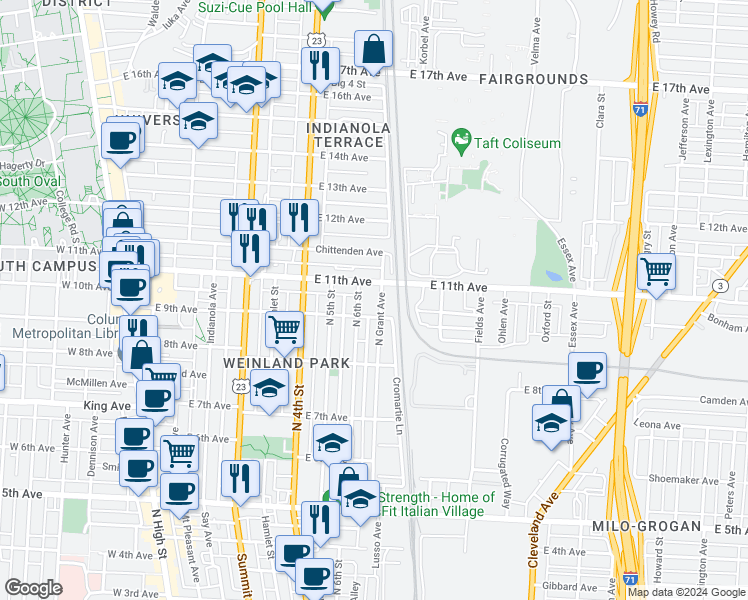The height and width of the screenshot is (600, 748).
Task: Select the shopping bag marker by E 17th Ave
Action: pyautogui.click(x=374, y=52)
